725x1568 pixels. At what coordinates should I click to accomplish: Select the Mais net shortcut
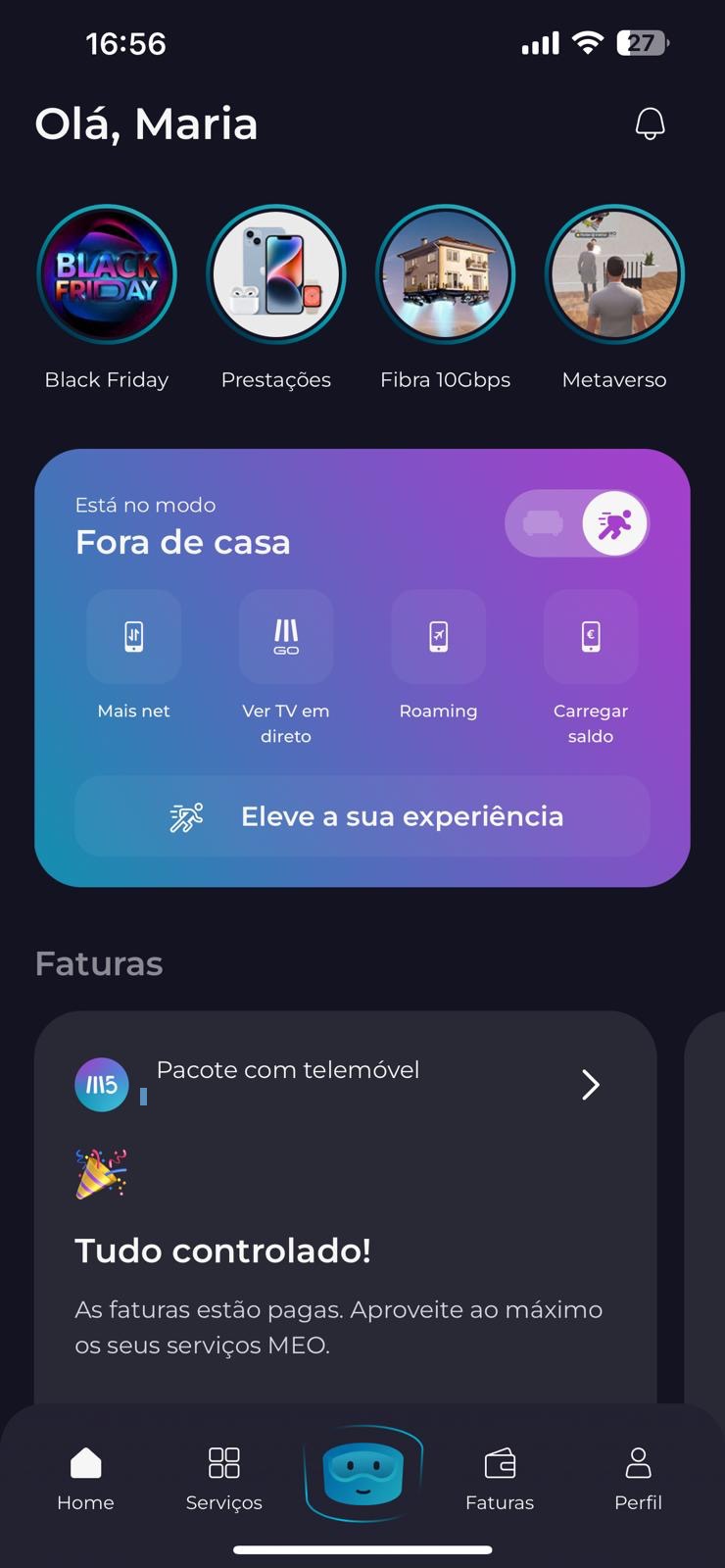coord(134,637)
